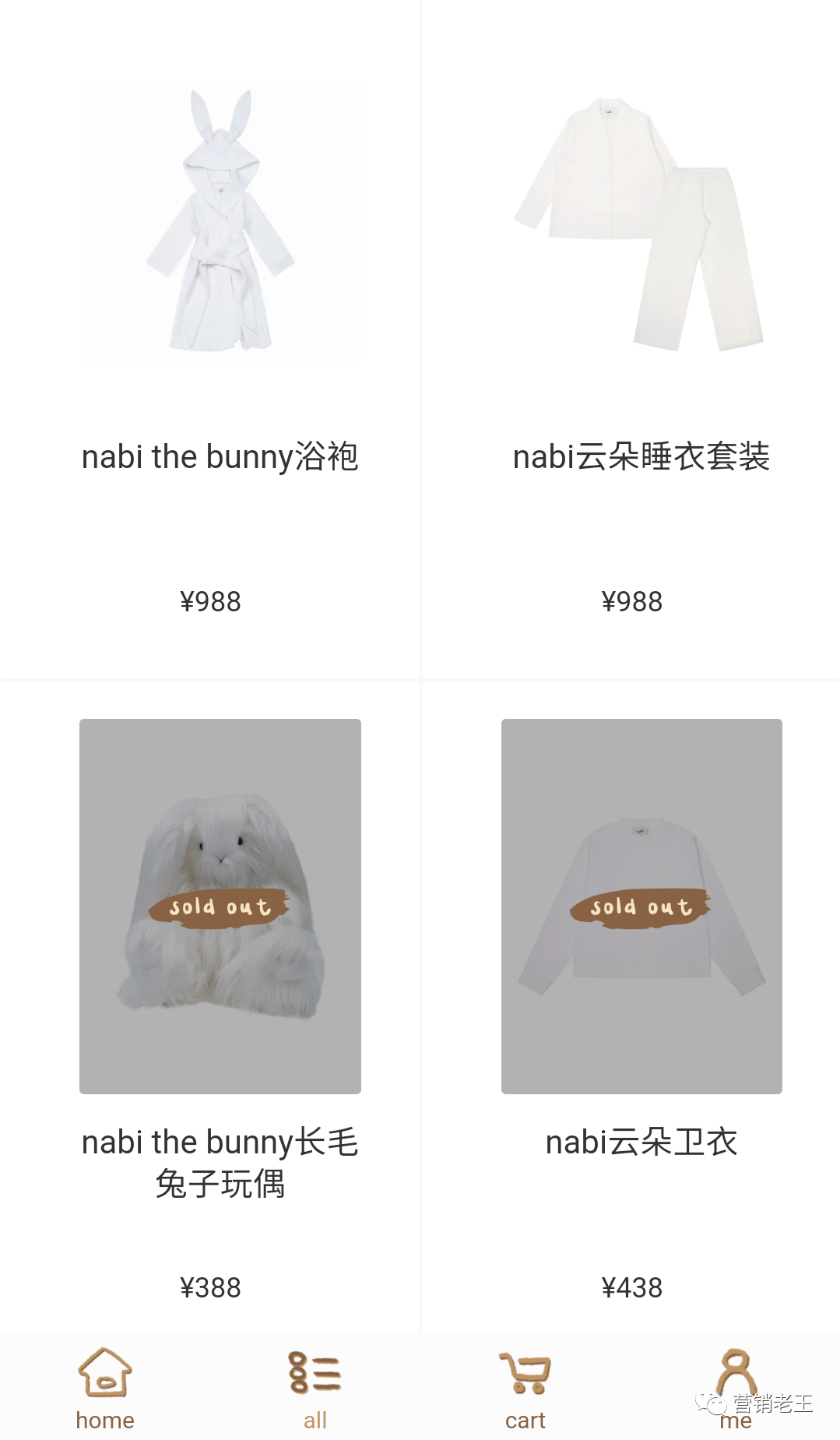This screenshot has width=840, height=1440.
Task: View the nabi云朵睡衣套装 product
Action: (x=641, y=222)
